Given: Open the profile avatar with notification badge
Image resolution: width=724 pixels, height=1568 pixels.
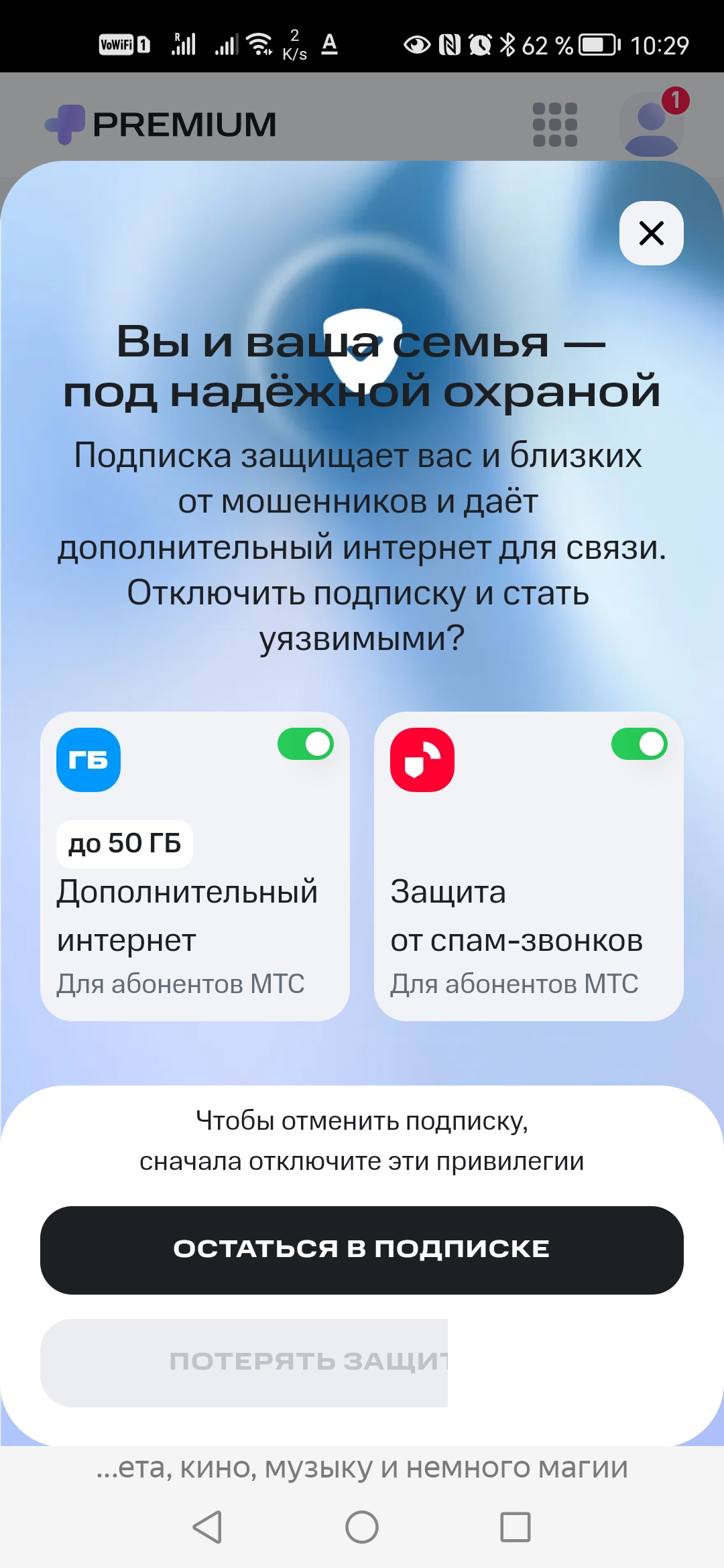Looking at the screenshot, I should [652, 126].
